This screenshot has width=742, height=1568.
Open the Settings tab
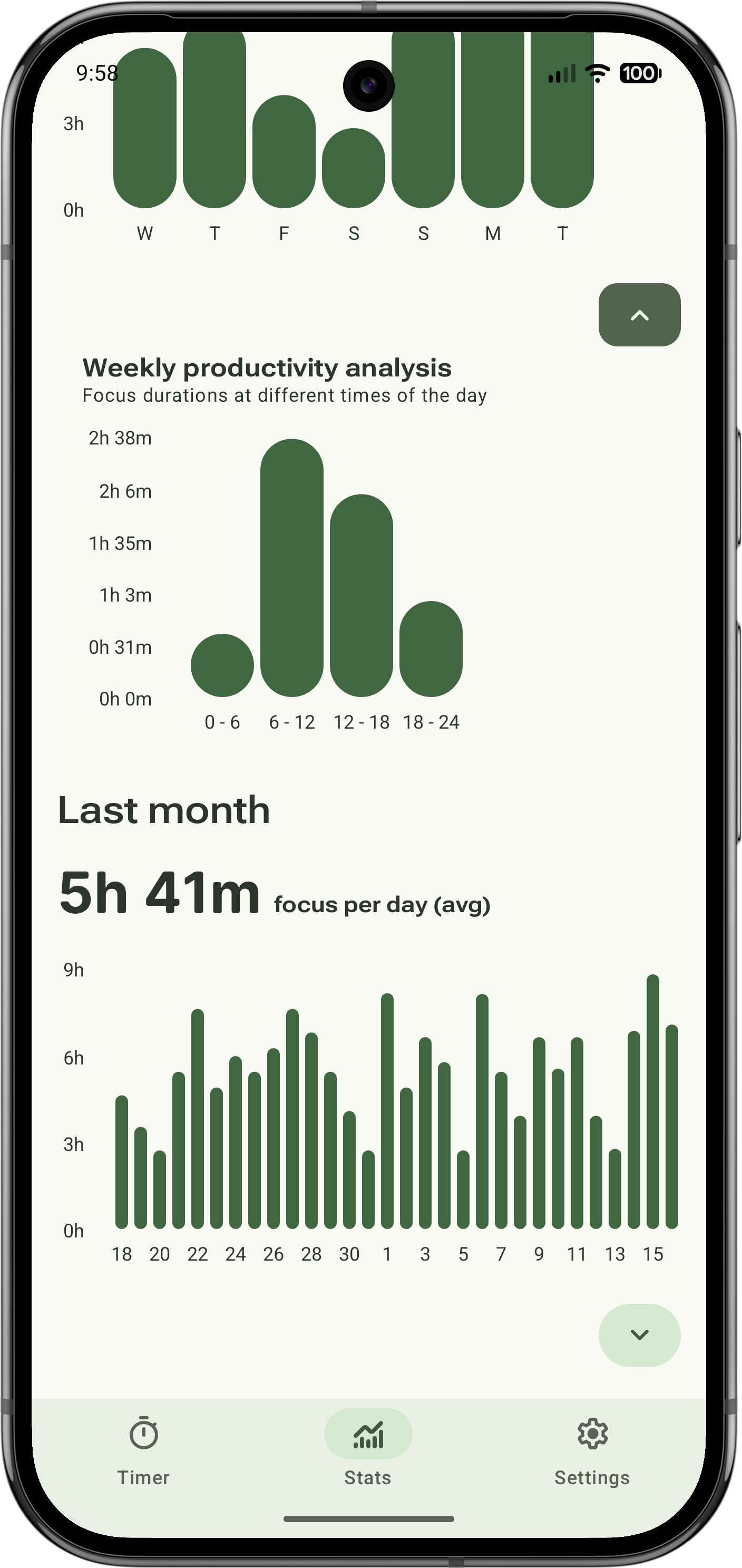(x=592, y=1450)
